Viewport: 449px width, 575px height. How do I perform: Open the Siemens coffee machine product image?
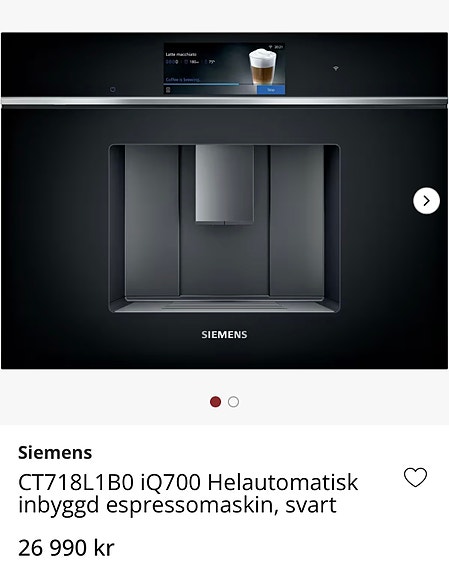pyautogui.click(x=224, y=201)
